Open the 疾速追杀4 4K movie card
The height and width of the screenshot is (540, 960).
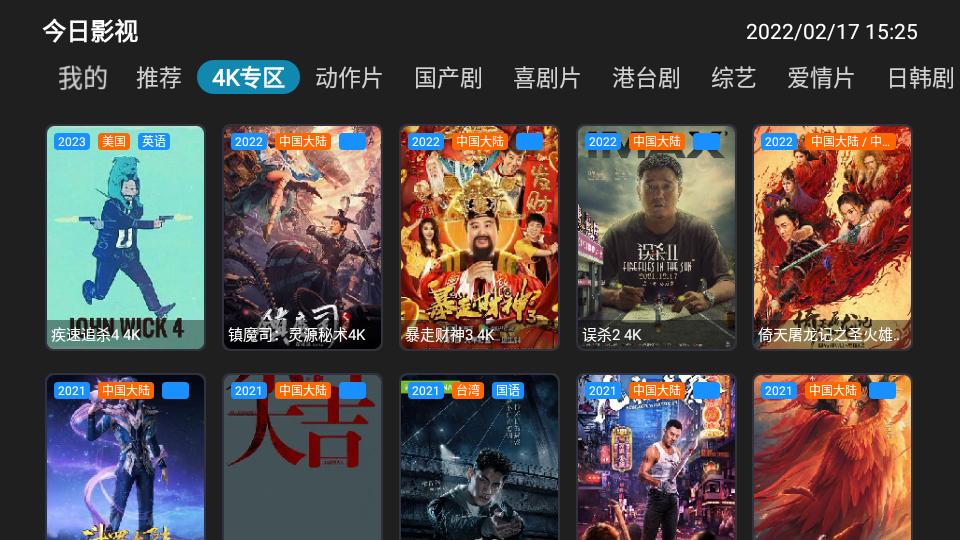click(x=125, y=237)
